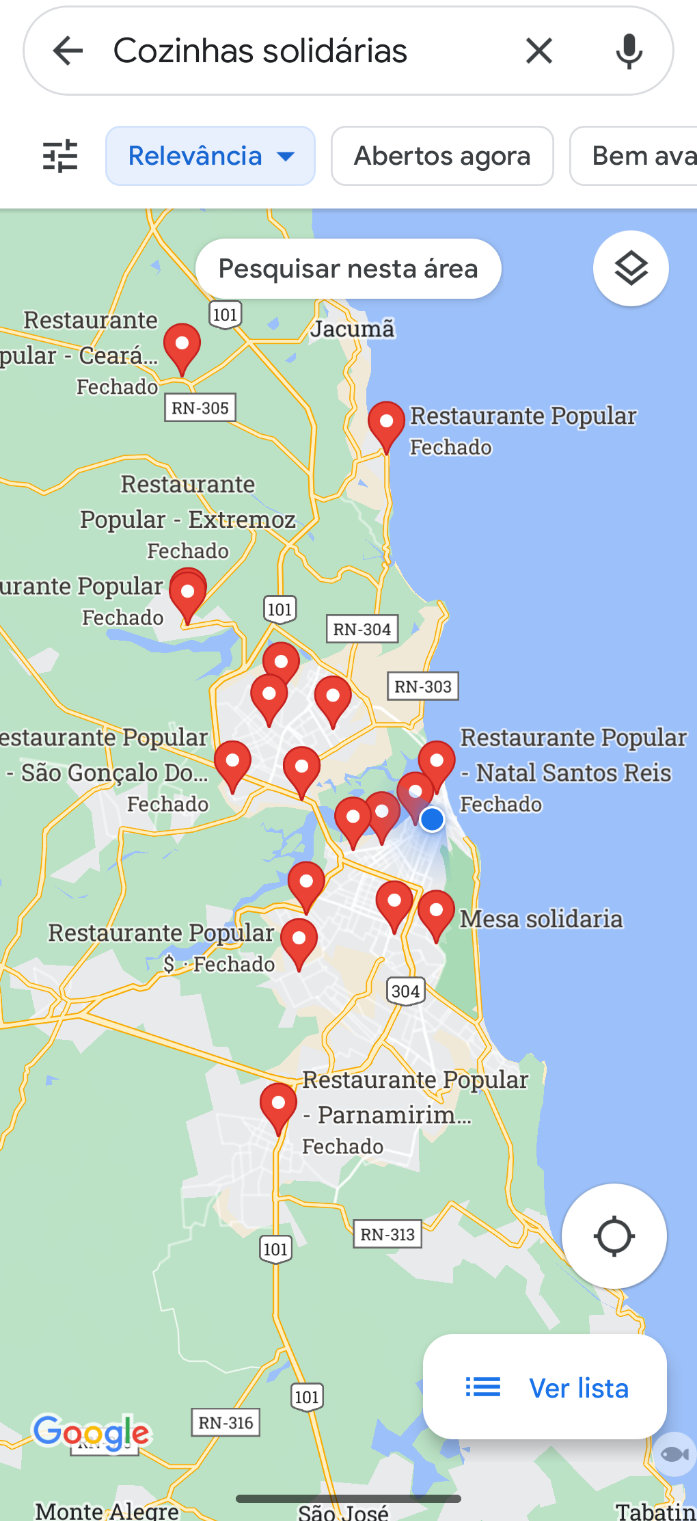Select Restaurante Popular Ceará pin
Image resolution: width=697 pixels, height=1521 pixels.
tap(182, 346)
